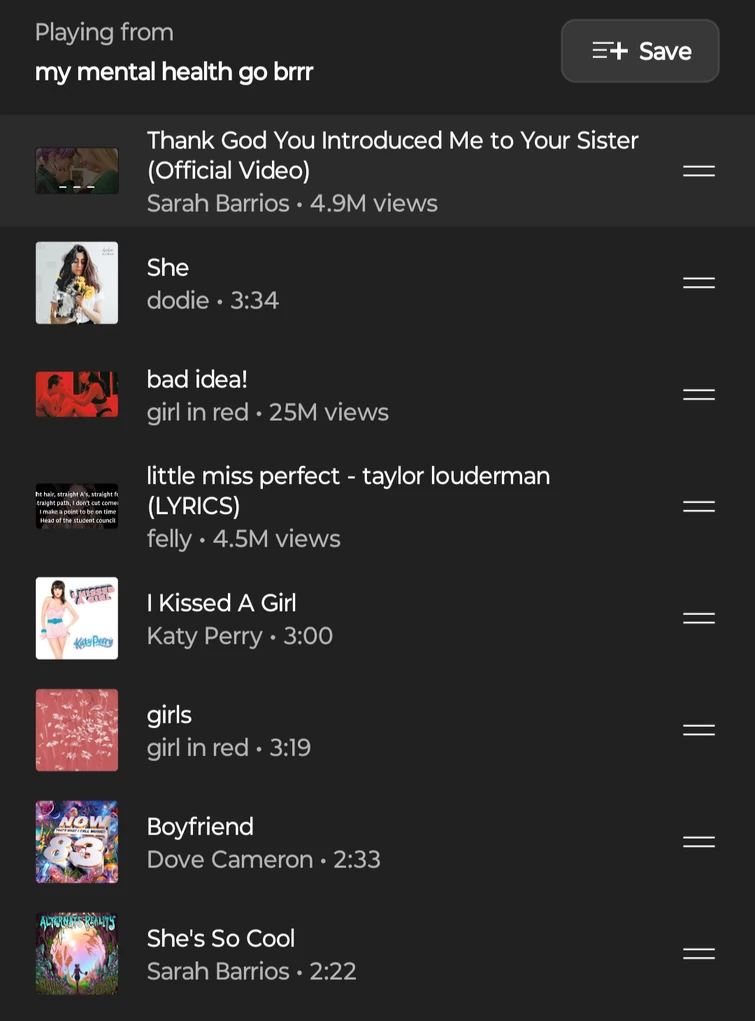Click the reorder handle for Thank God You Introduced Me
The height and width of the screenshot is (1021, 755).
pos(698,170)
